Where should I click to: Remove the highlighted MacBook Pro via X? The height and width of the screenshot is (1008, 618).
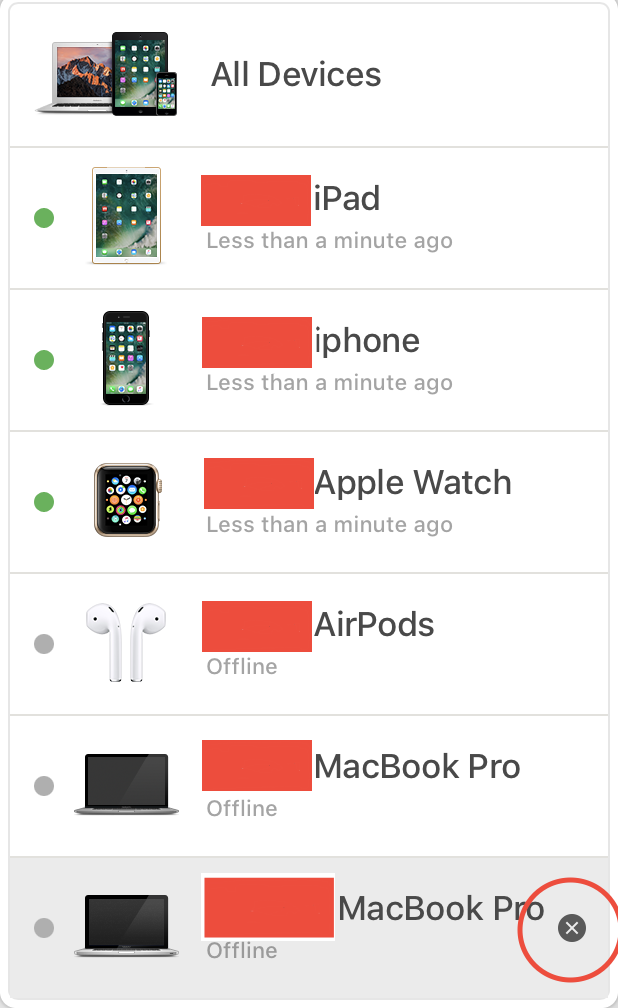(571, 928)
